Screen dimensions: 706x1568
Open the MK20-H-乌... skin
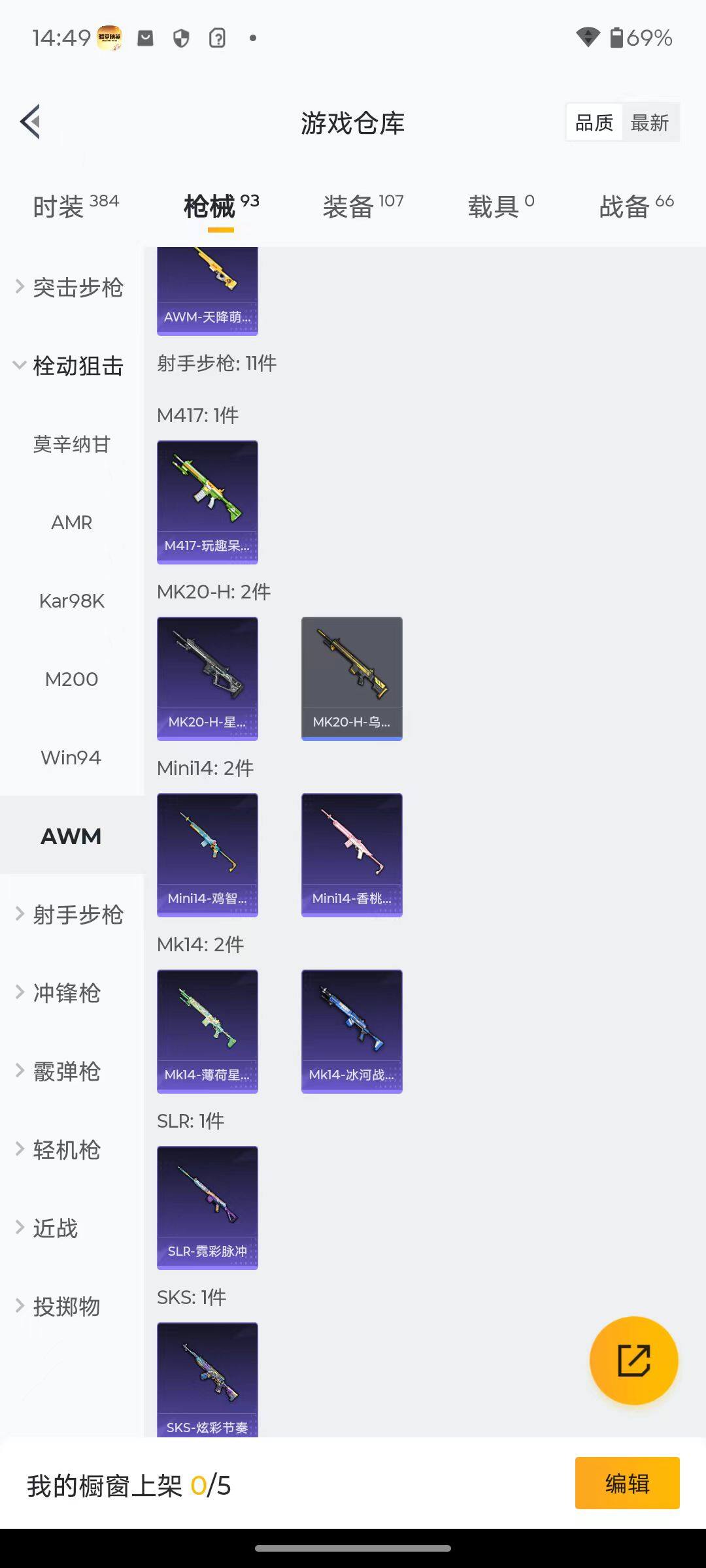(x=352, y=678)
